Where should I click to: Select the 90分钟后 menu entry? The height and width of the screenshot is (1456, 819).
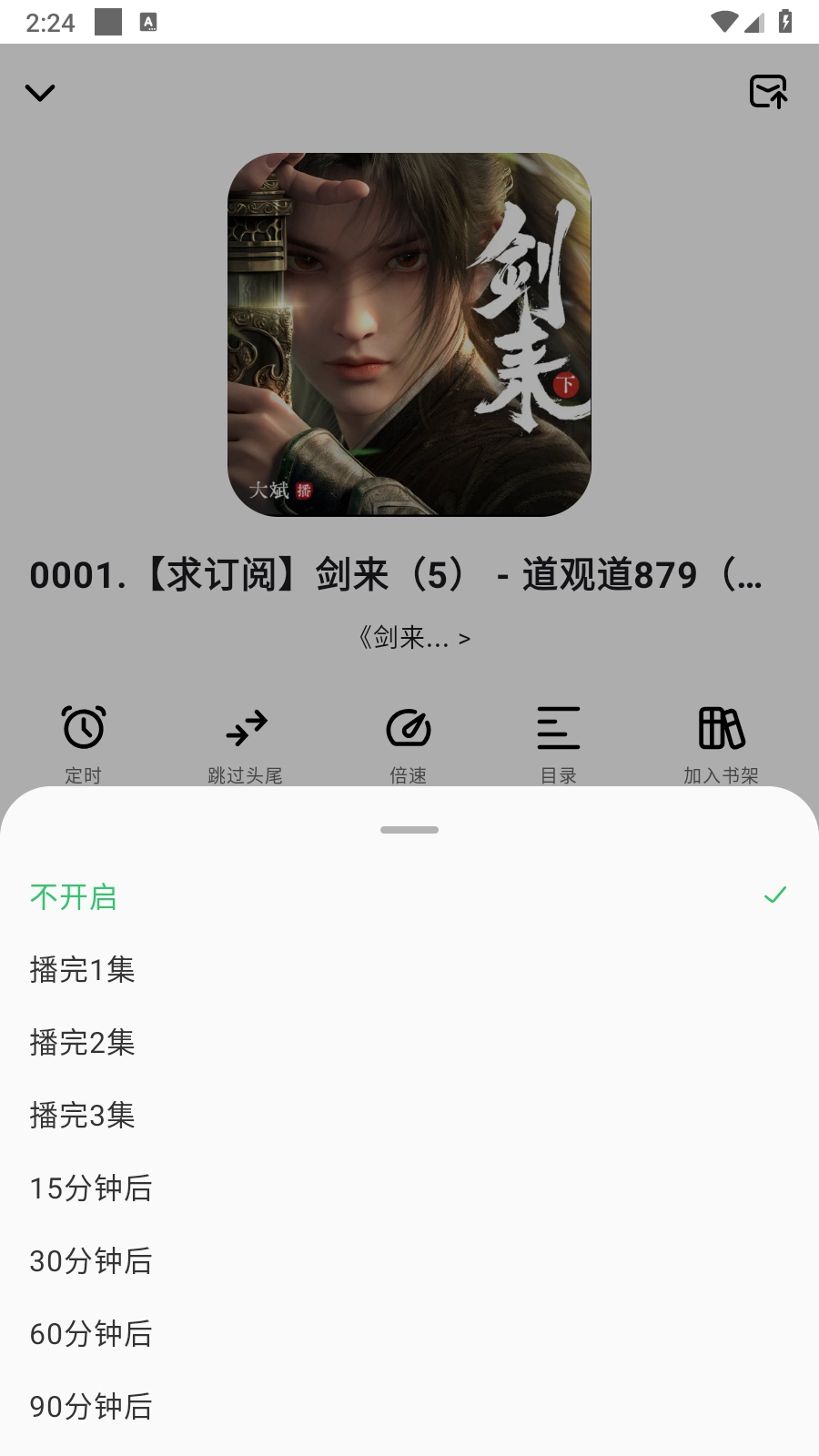89,1407
